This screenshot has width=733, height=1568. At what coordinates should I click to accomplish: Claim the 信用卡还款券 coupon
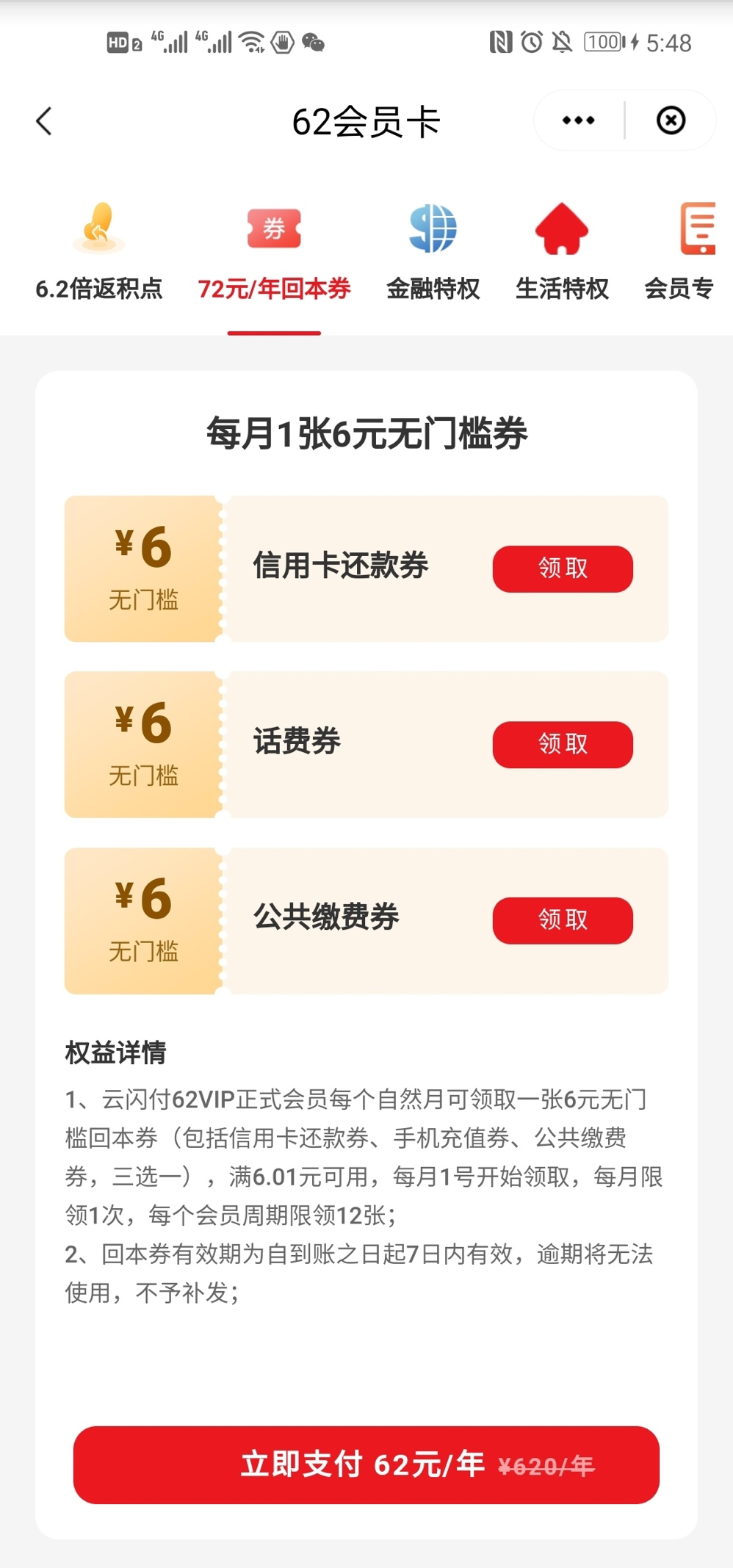(x=563, y=568)
